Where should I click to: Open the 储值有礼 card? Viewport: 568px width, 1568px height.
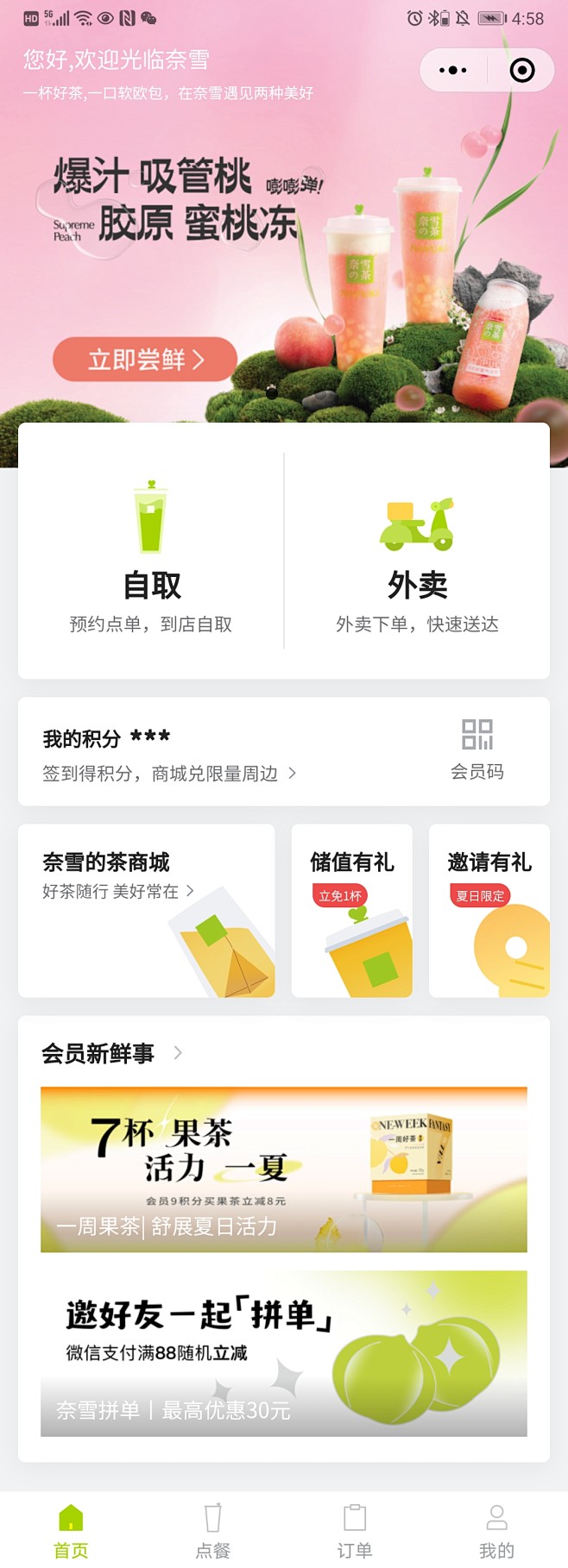tap(352, 910)
